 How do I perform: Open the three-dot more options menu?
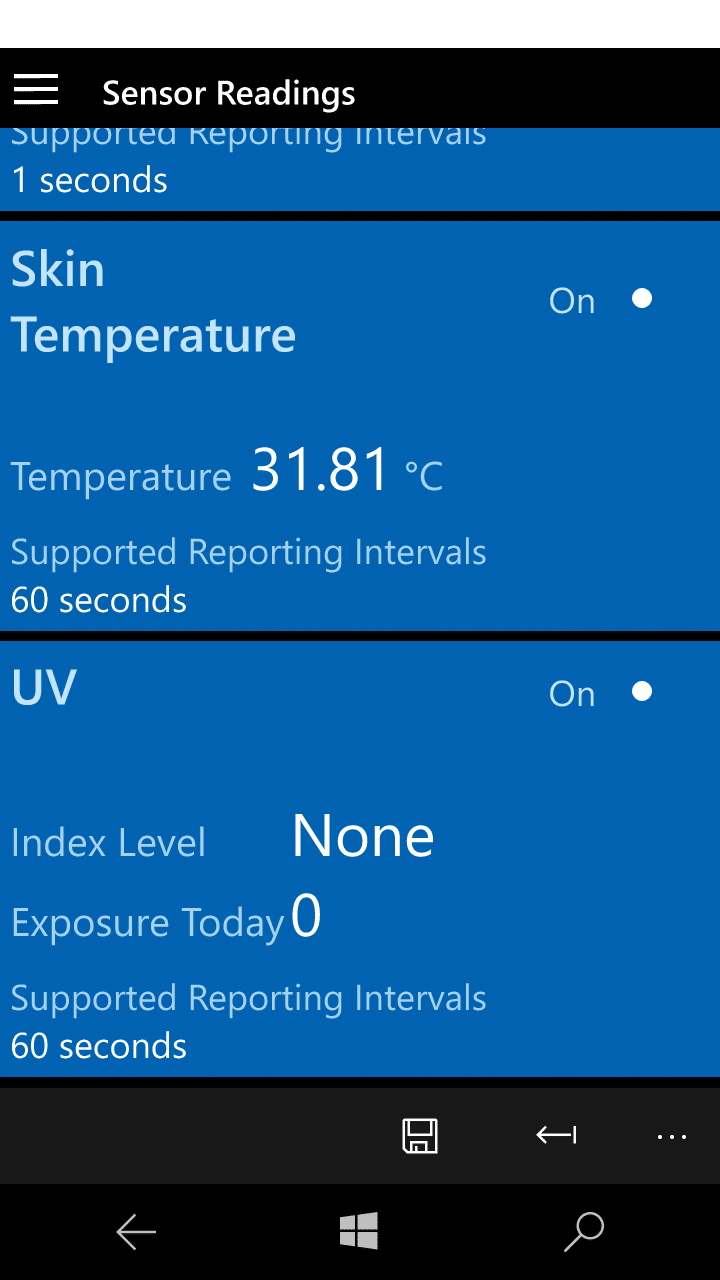click(672, 1137)
